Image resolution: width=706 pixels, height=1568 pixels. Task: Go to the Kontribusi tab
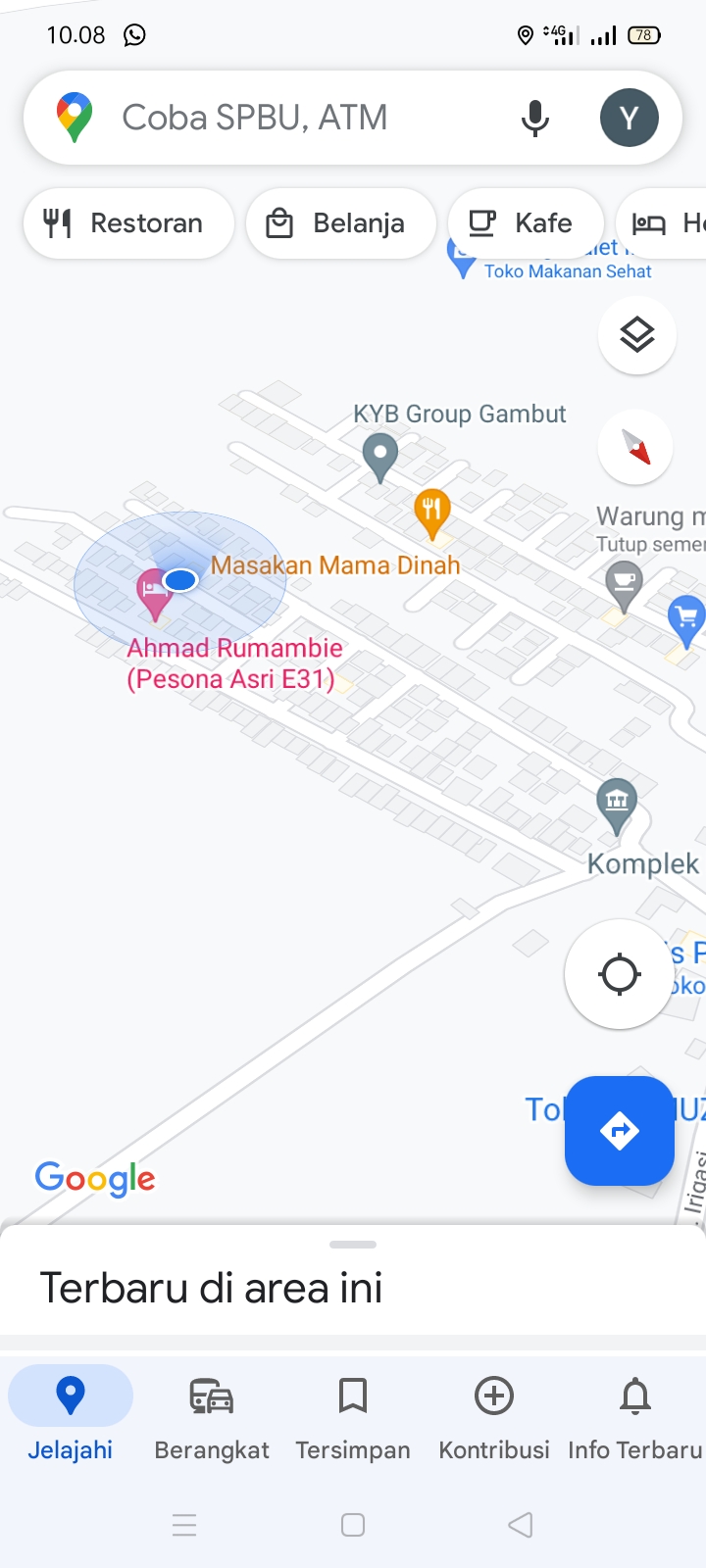coord(494,1414)
